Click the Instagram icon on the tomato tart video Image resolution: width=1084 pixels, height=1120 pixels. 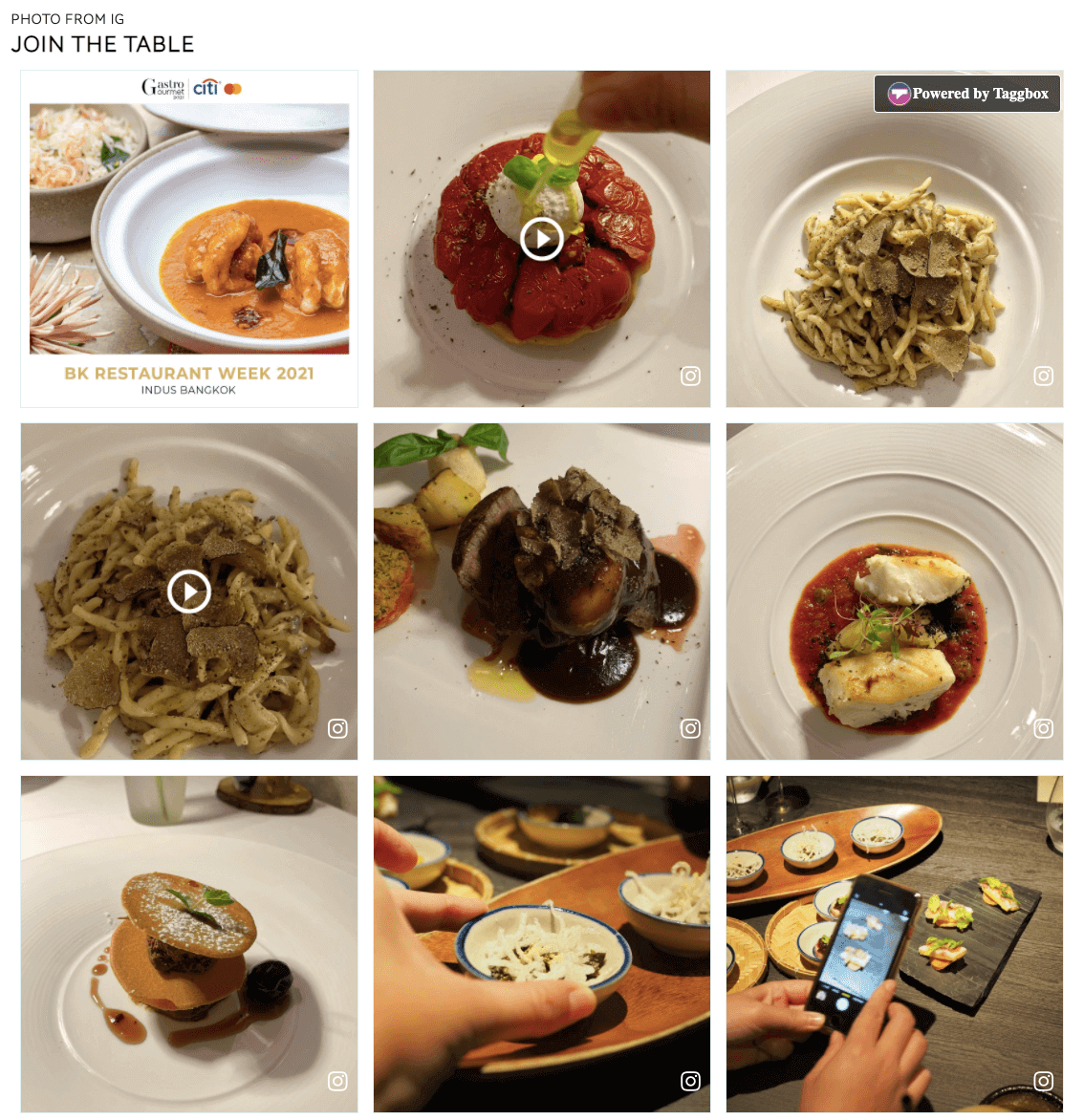tap(690, 376)
